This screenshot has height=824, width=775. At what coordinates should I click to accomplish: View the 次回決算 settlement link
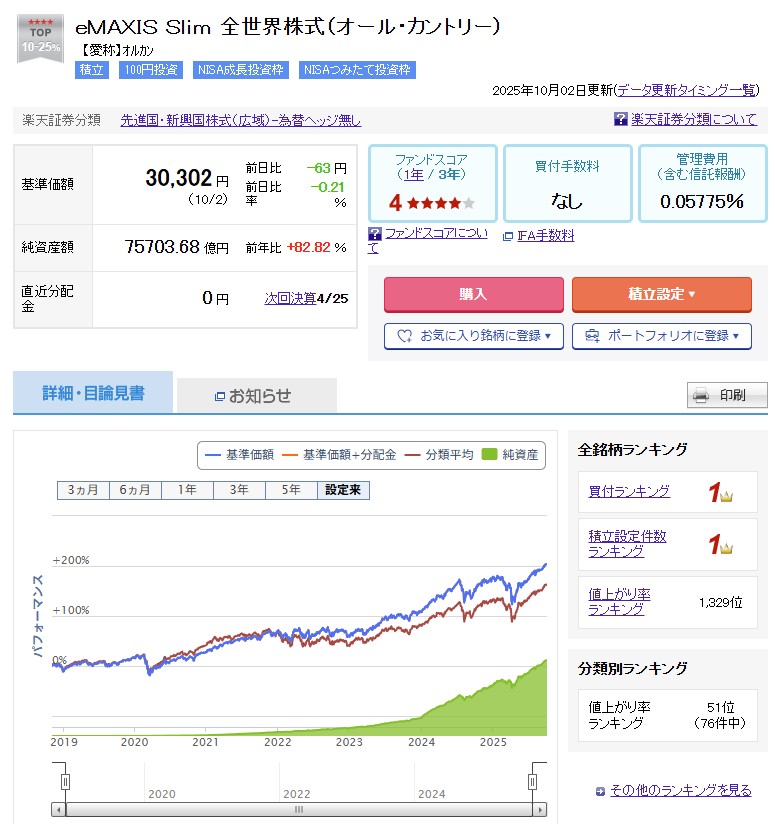(x=290, y=298)
